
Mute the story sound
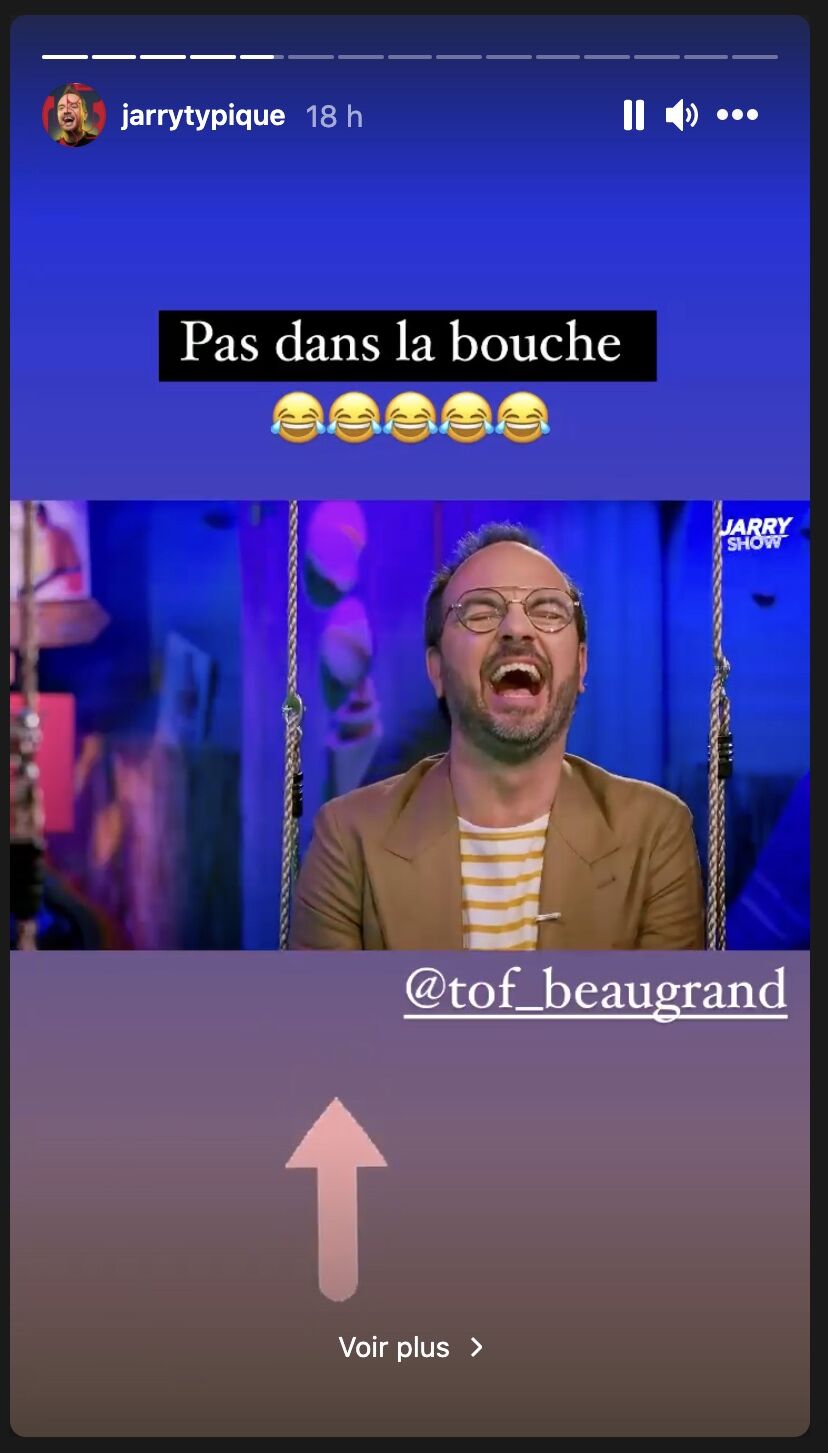coord(682,116)
